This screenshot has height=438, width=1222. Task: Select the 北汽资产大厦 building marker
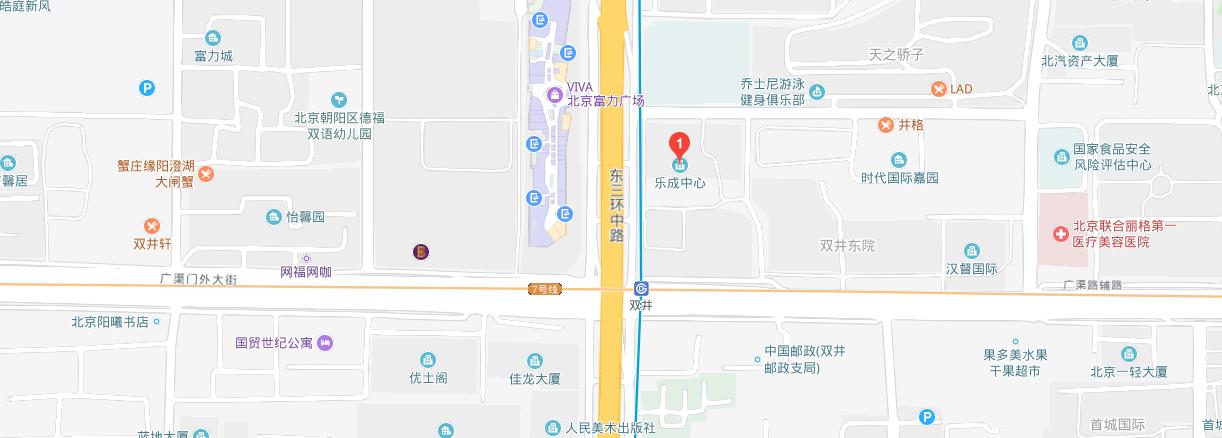tap(1079, 43)
